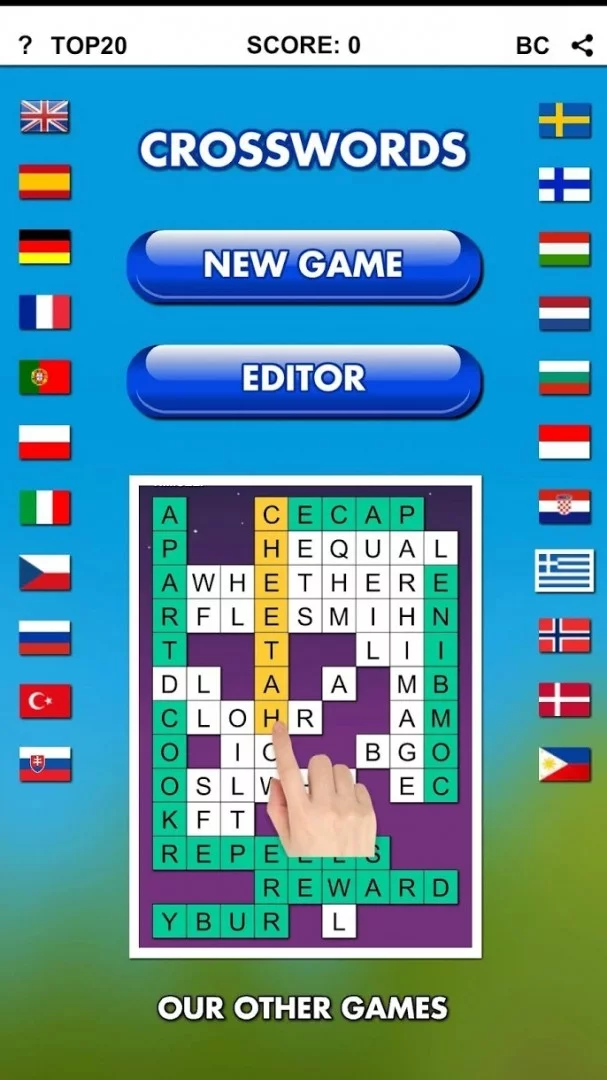Choose the Italian flag
This screenshot has width=607, height=1080.
[x=45, y=507]
